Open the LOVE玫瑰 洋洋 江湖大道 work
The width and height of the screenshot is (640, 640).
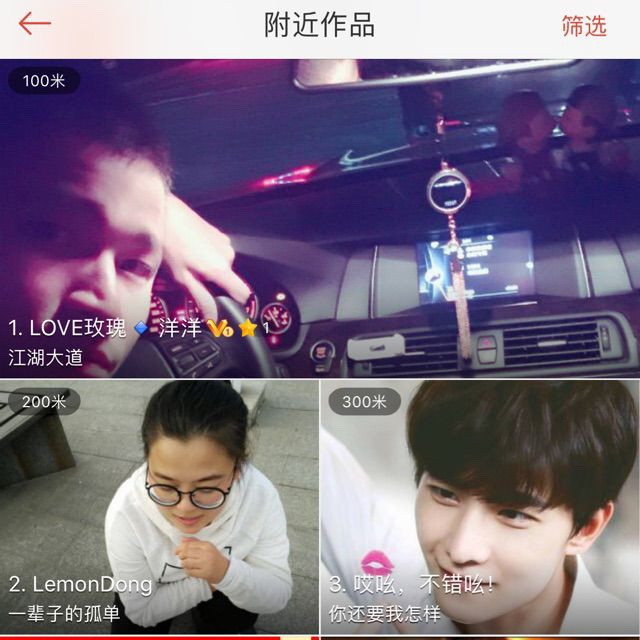pyautogui.click(x=320, y=218)
